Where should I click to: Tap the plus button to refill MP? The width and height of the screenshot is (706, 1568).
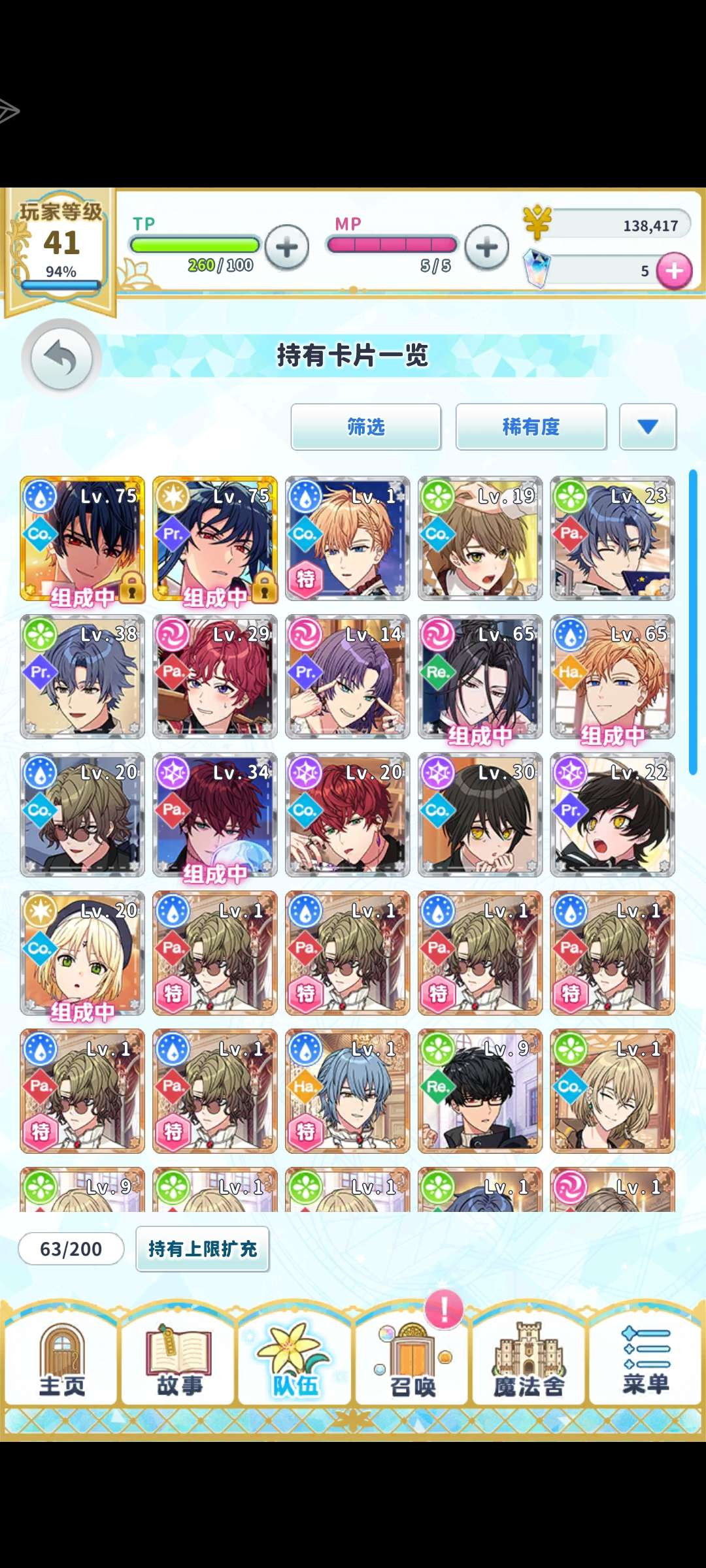486,248
